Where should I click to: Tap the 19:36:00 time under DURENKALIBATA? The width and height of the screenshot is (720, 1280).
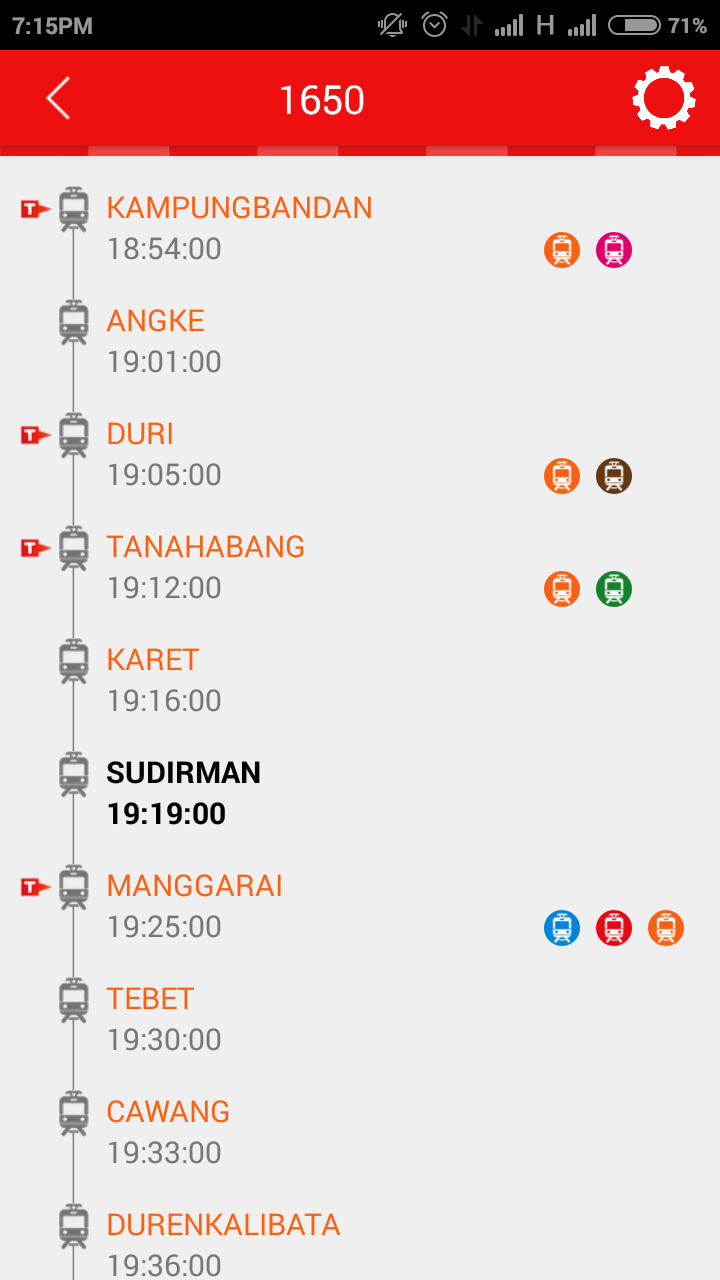pos(164,1265)
